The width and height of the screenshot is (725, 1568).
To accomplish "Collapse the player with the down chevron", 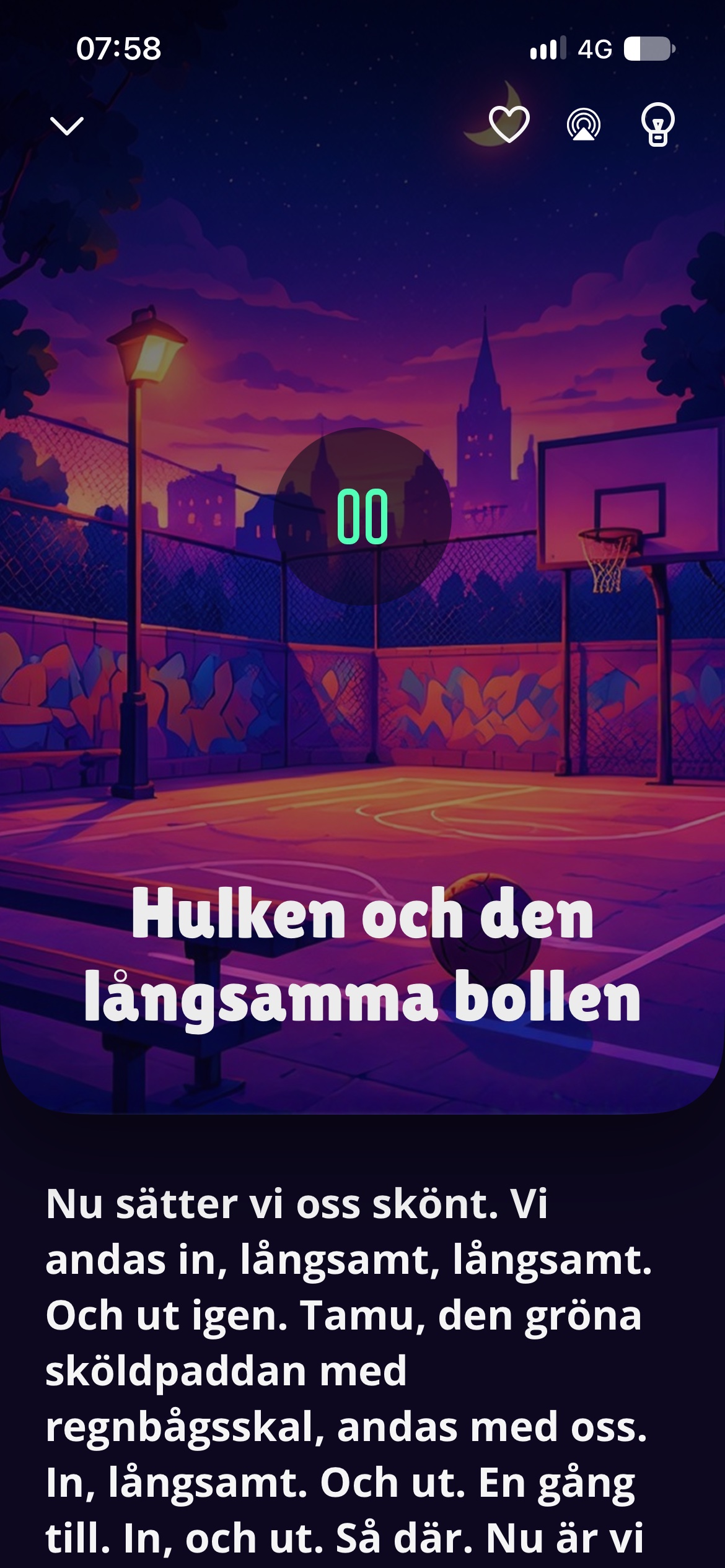I will click(x=66, y=126).
